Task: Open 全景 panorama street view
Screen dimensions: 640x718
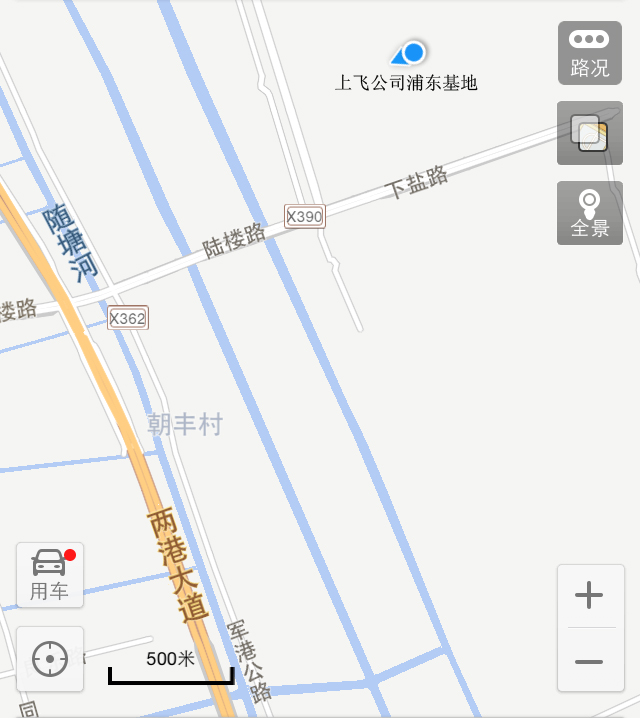Action: (589, 213)
